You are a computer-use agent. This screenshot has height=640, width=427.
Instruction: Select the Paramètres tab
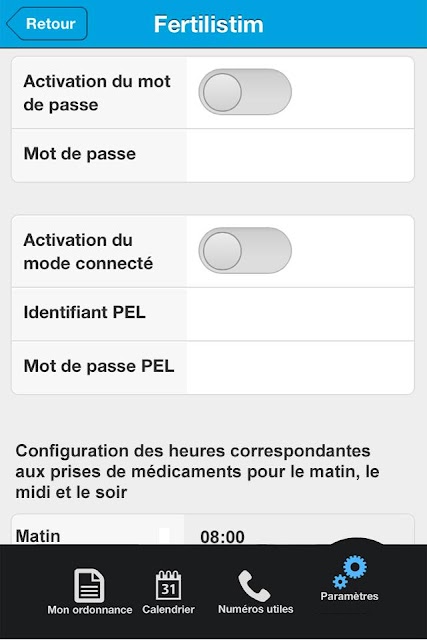pos(349,580)
